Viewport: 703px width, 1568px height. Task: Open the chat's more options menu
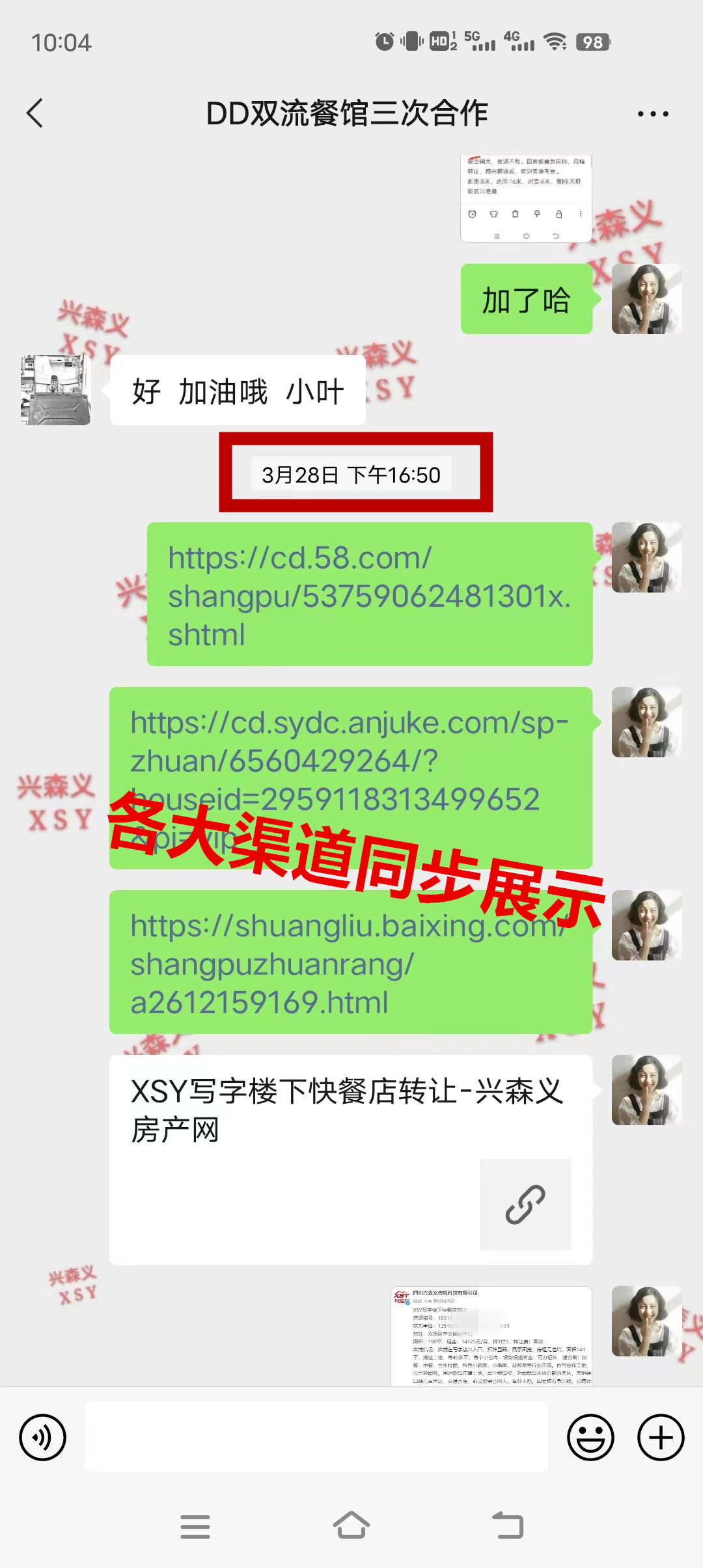click(x=652, y=113)
